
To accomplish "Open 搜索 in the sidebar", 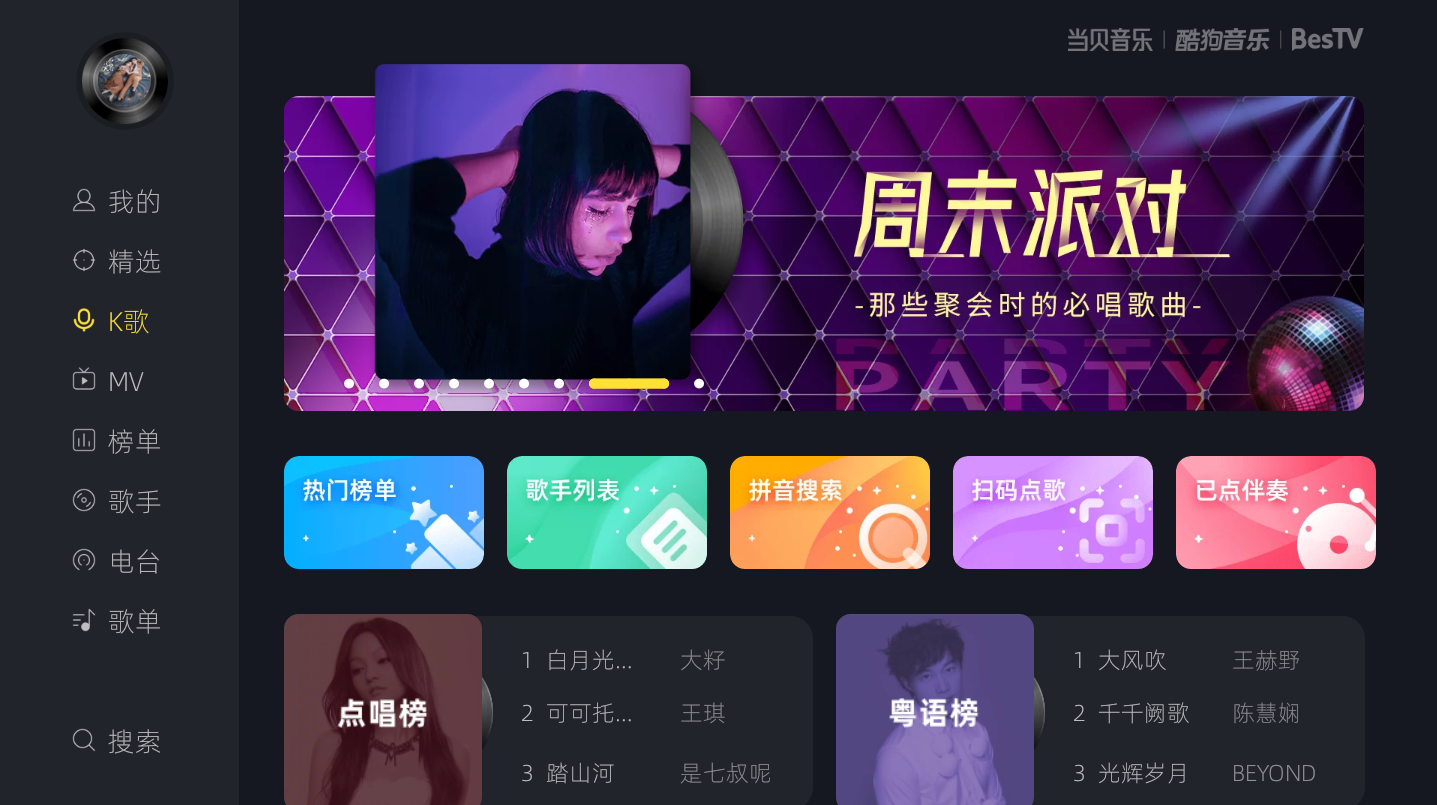I will tap(117, 741).
